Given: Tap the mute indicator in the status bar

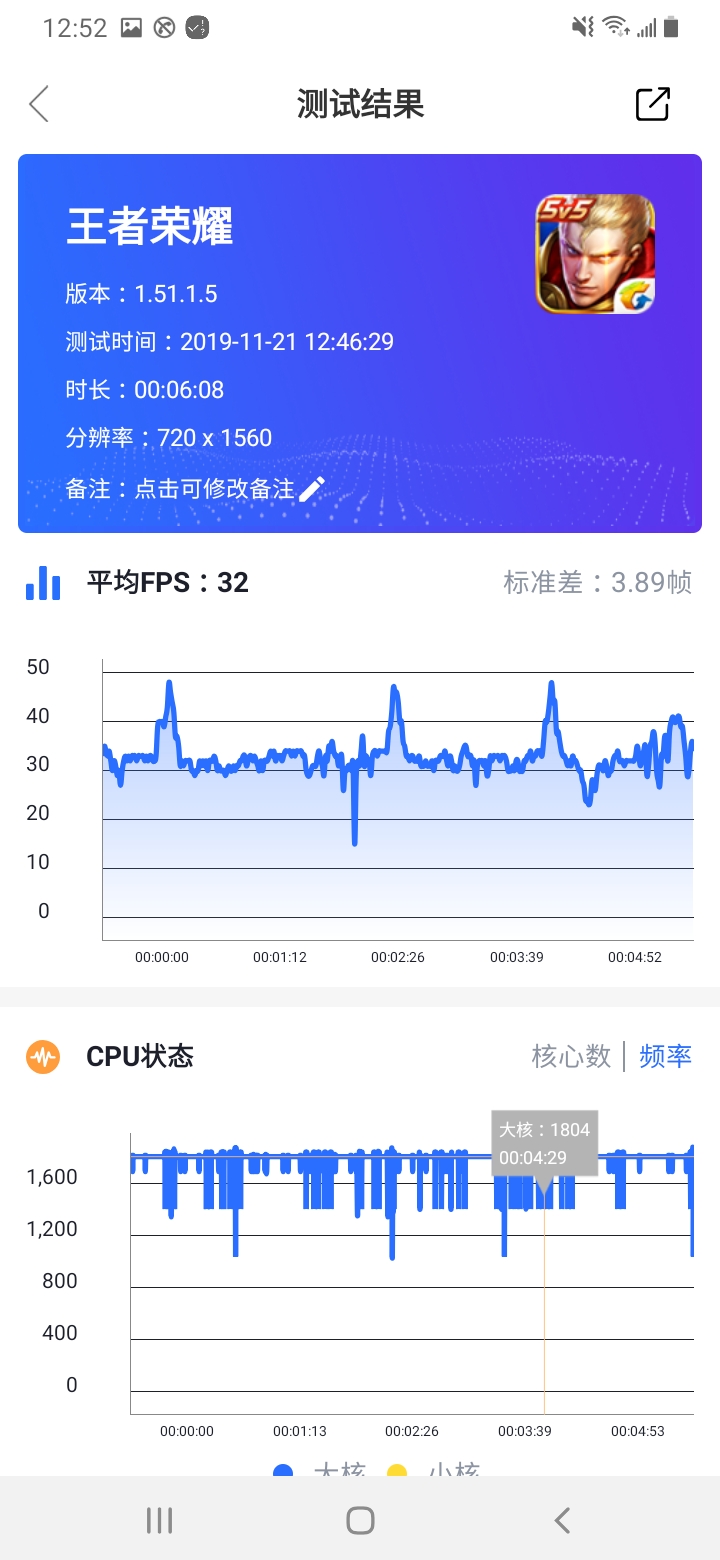Looking at the screenshot, I should coord(582,27).
